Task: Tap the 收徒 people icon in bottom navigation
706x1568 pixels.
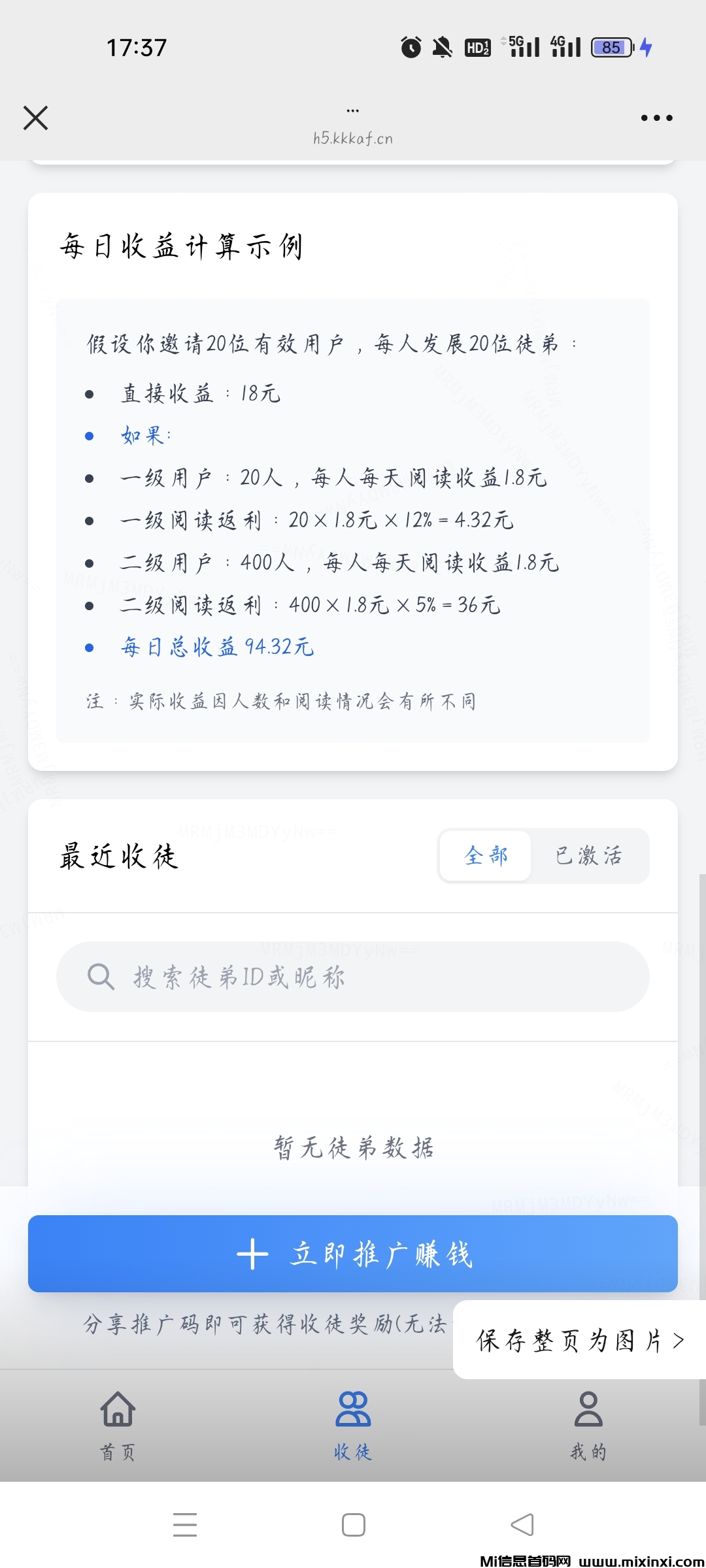Action: (x=353, y=1408)
